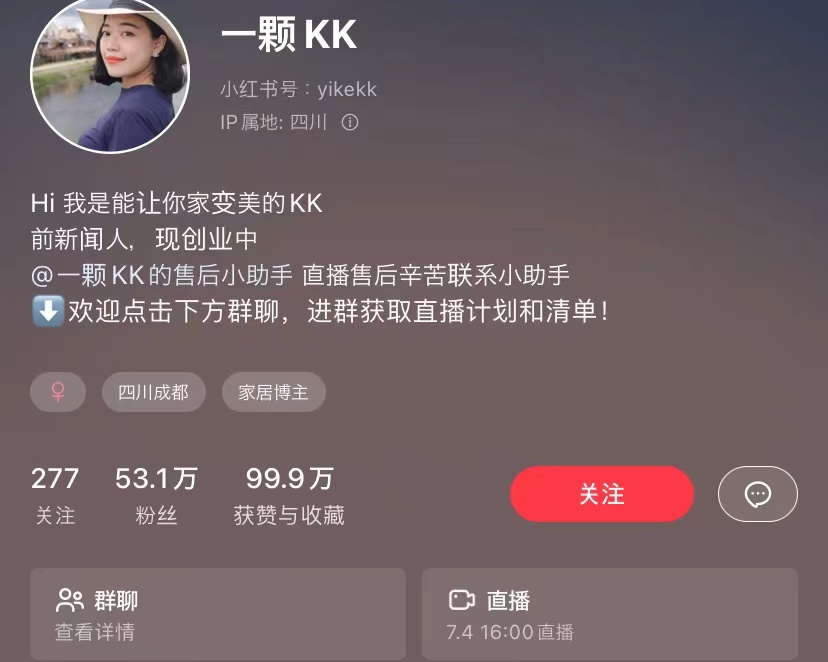This screenshot has width=828, height=662.
Task: Open the 53.1万 粉丝 followers list
Action: [156, 494]
